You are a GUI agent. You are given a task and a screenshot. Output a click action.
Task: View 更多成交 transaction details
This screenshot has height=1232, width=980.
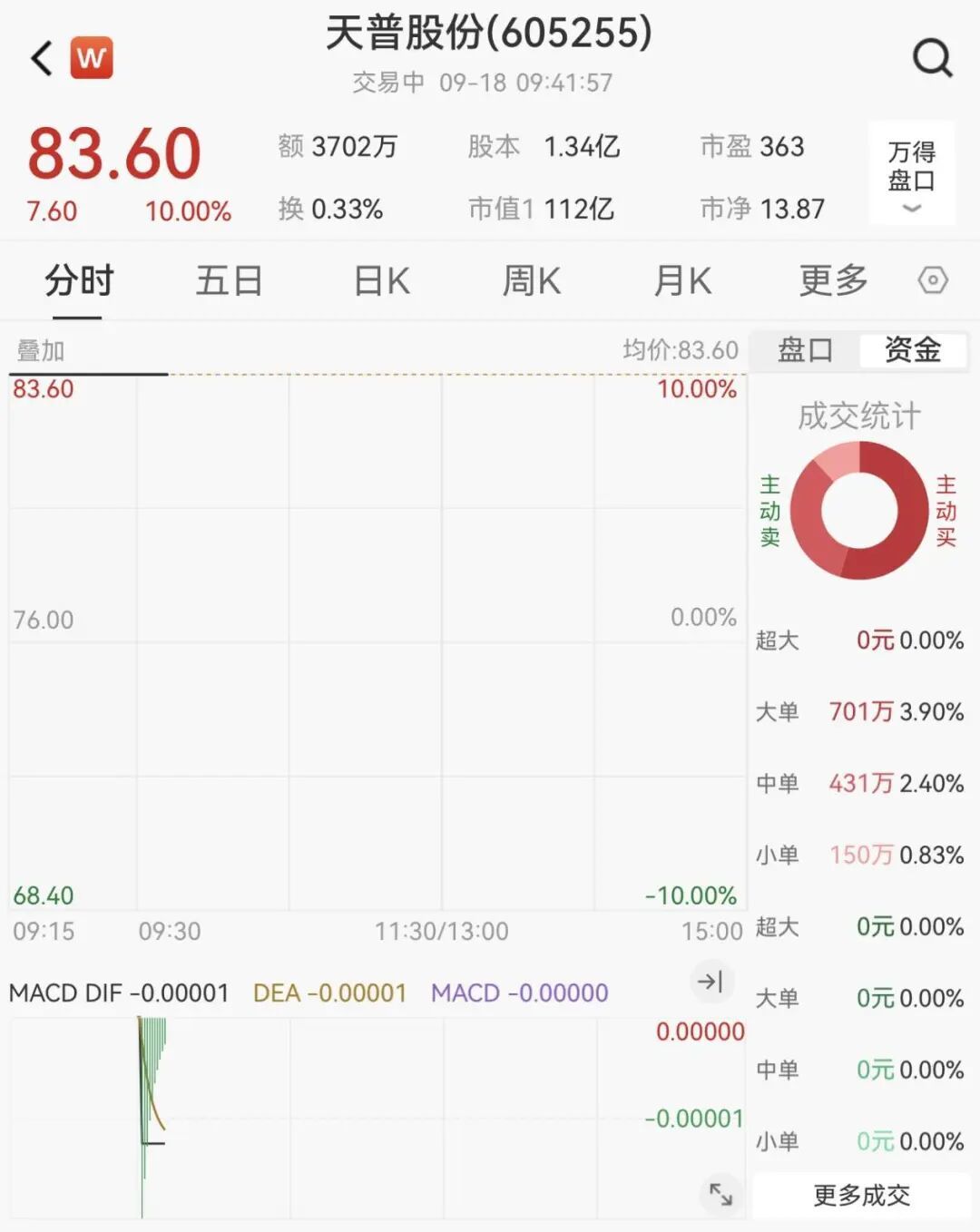(861, 1196)
